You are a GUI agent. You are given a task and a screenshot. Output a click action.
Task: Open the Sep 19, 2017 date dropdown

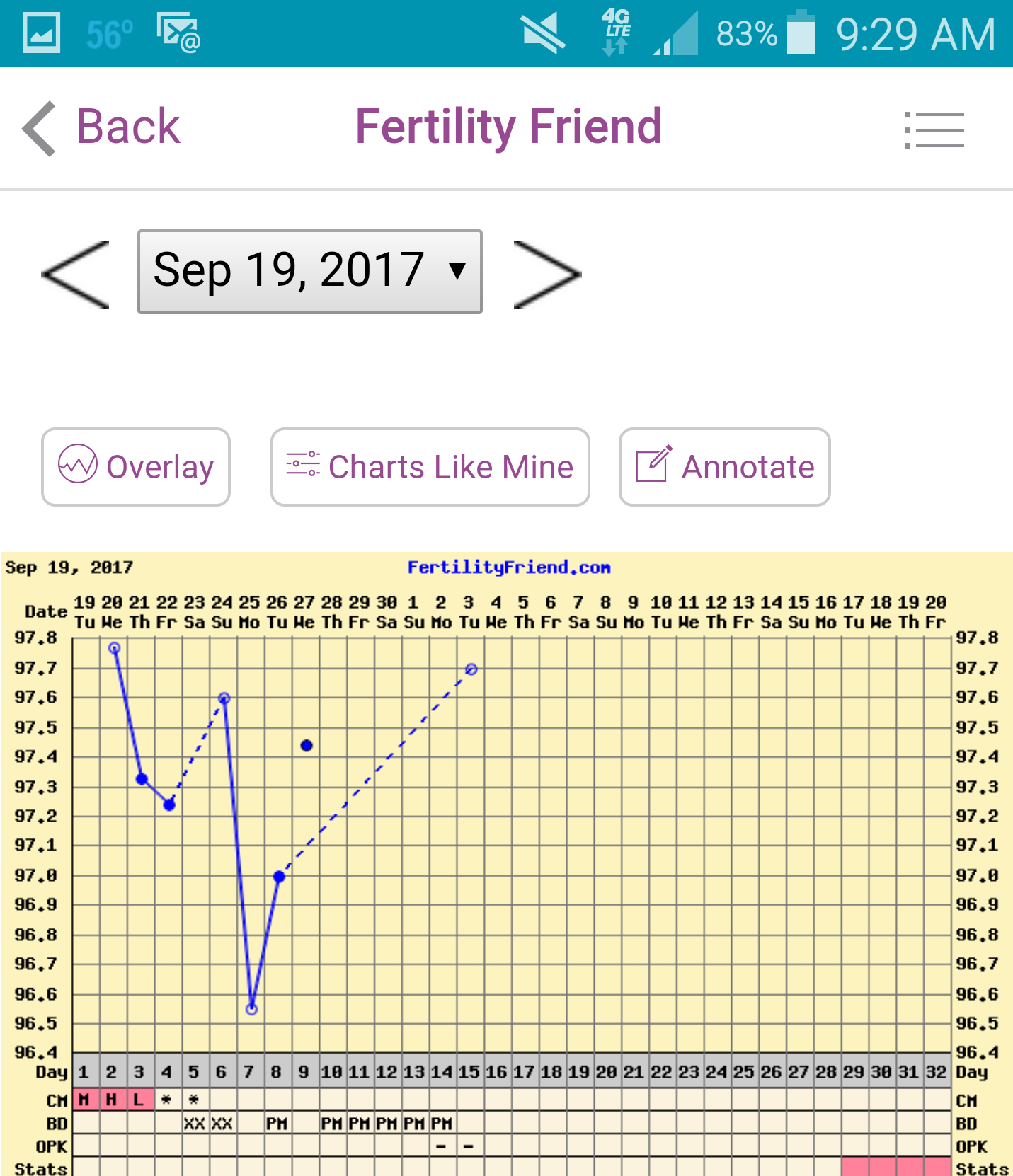[x=310, y=272]
